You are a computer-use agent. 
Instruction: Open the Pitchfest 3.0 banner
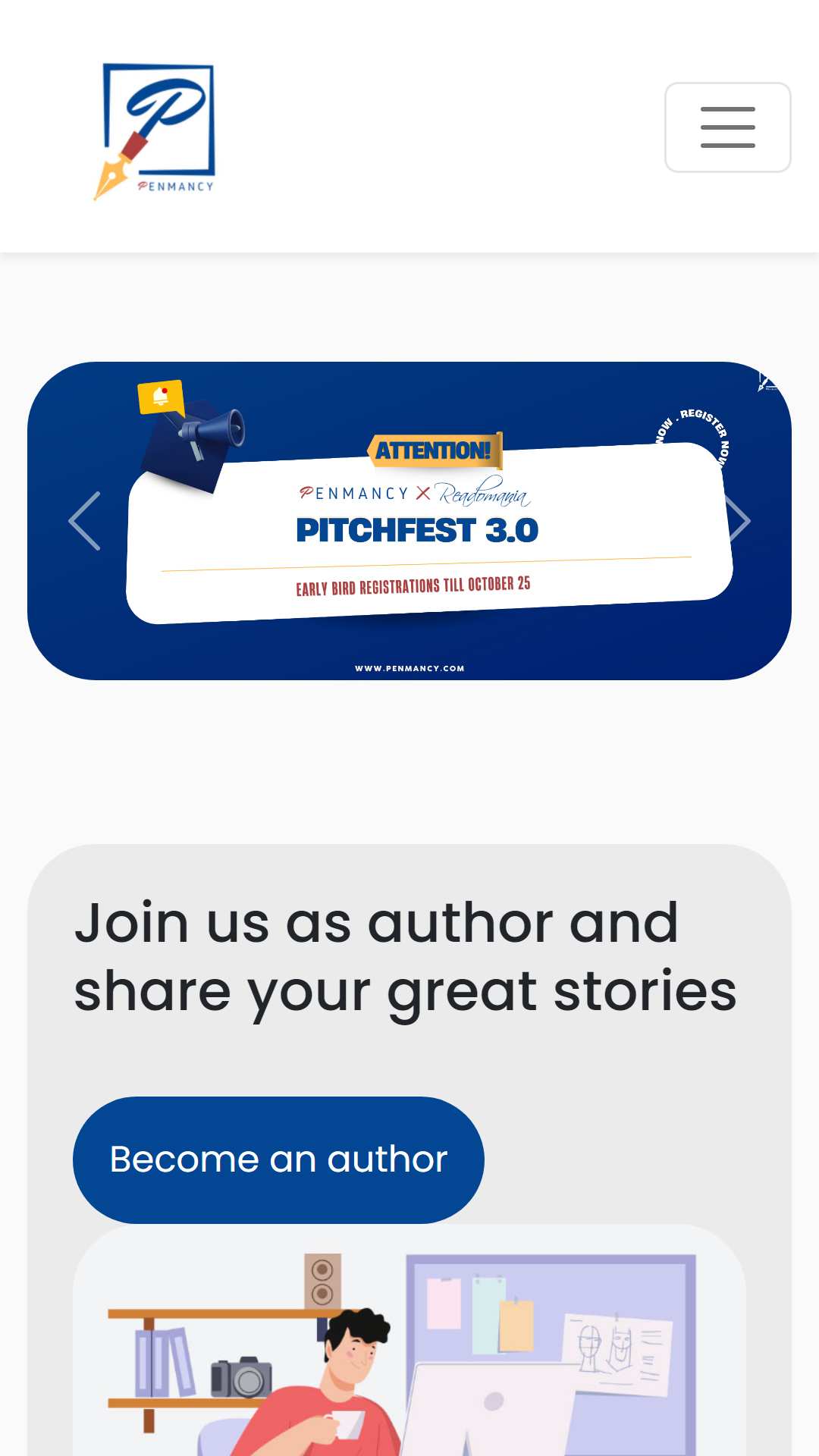(409, 521)
